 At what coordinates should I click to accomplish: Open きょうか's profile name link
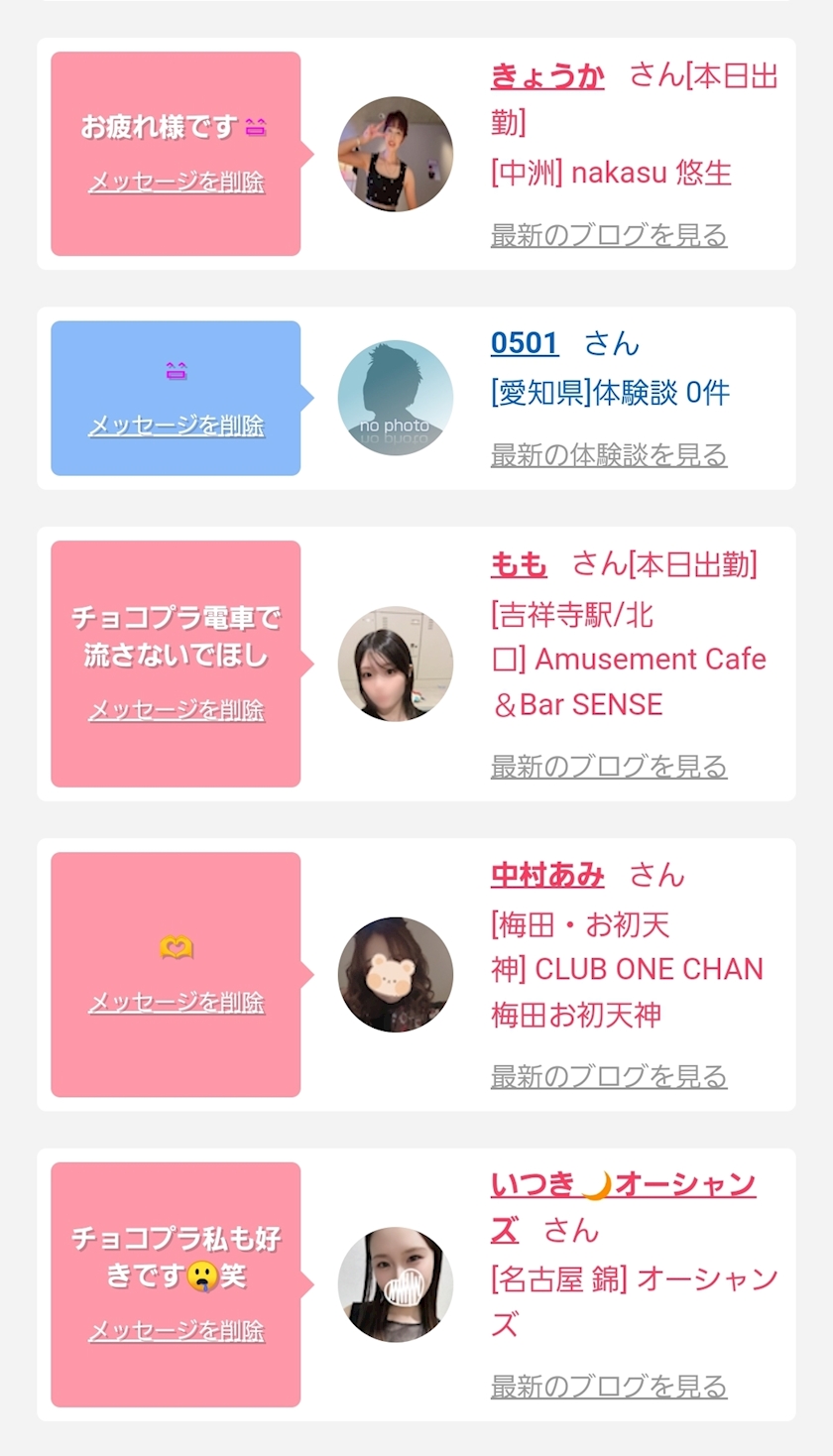point(547,75)
